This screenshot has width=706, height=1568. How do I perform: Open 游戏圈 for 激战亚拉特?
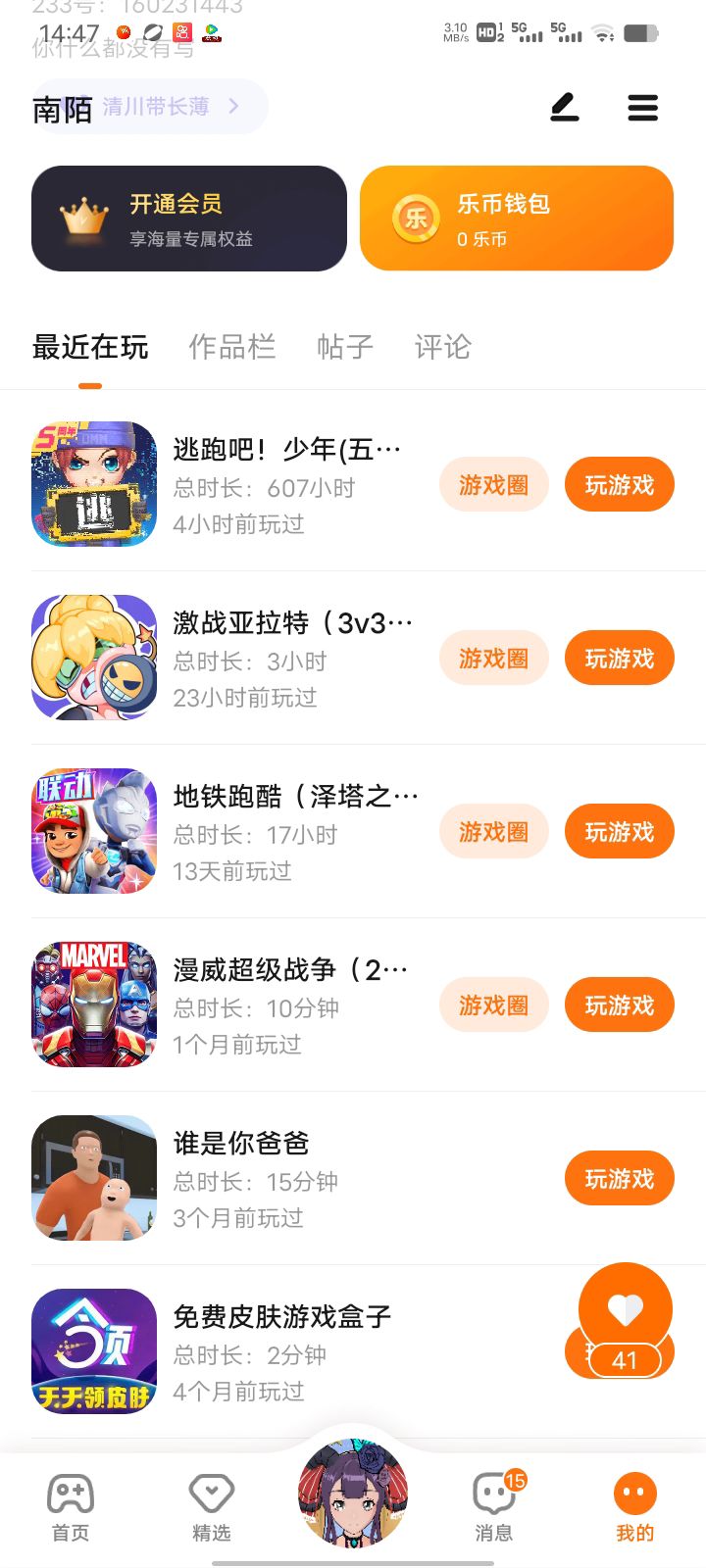click(493, 659)
